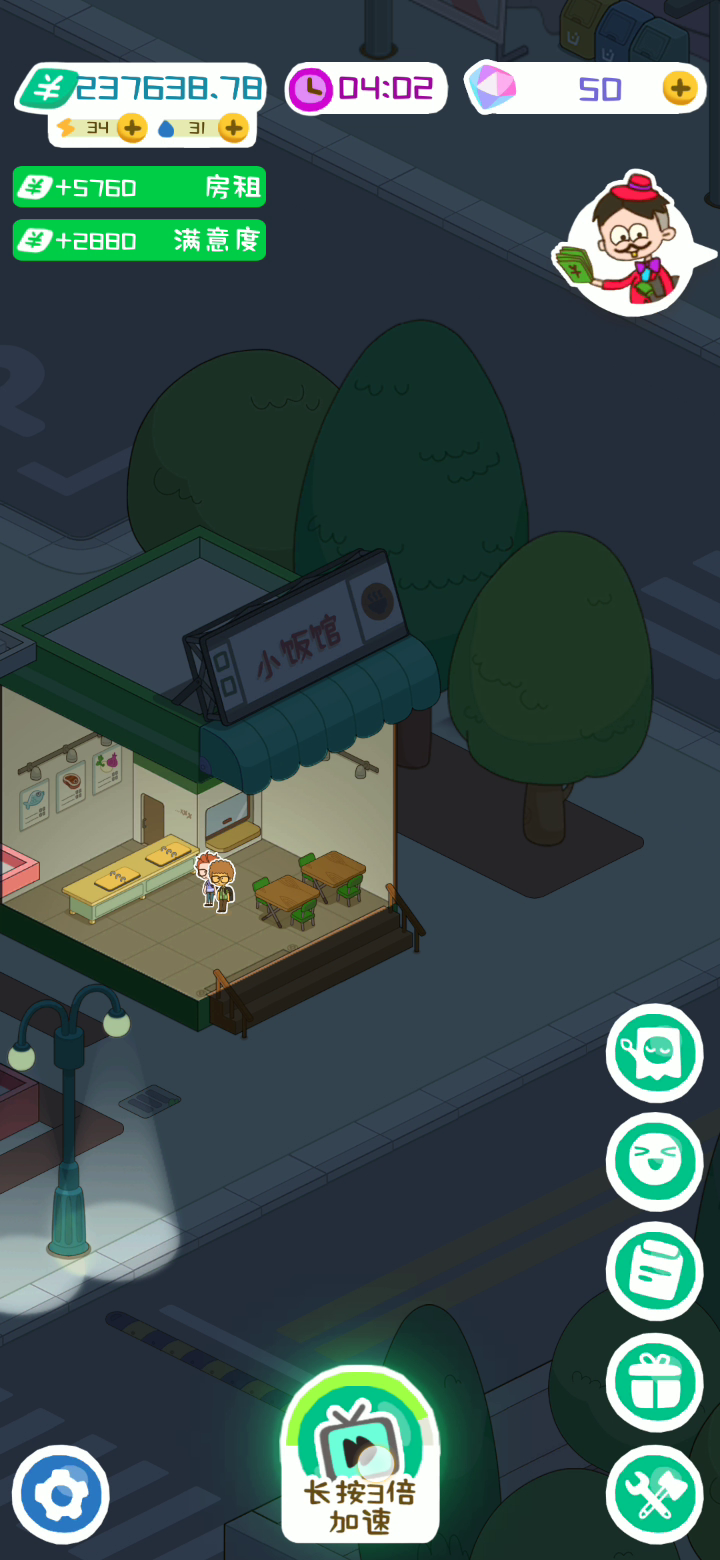
Task: Tap the landlord holding cash bubble
Action: (633, 243)
